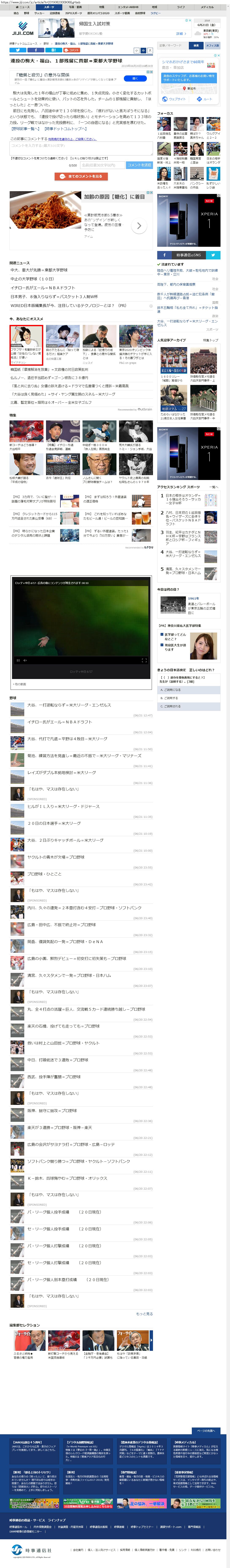
Task: Open the red 全てのコメントを見る button
Action: coord(81,177)
